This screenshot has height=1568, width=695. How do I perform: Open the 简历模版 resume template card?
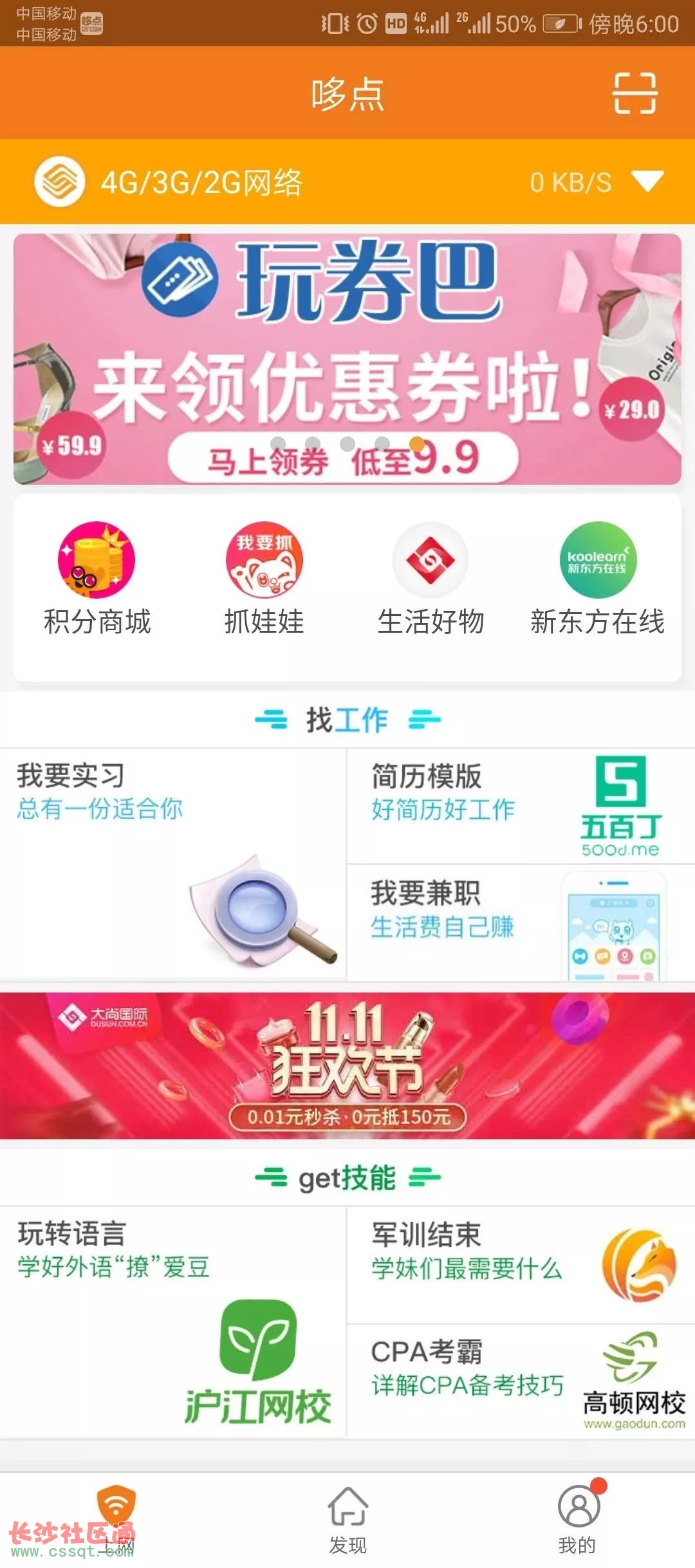pos(520,806)
